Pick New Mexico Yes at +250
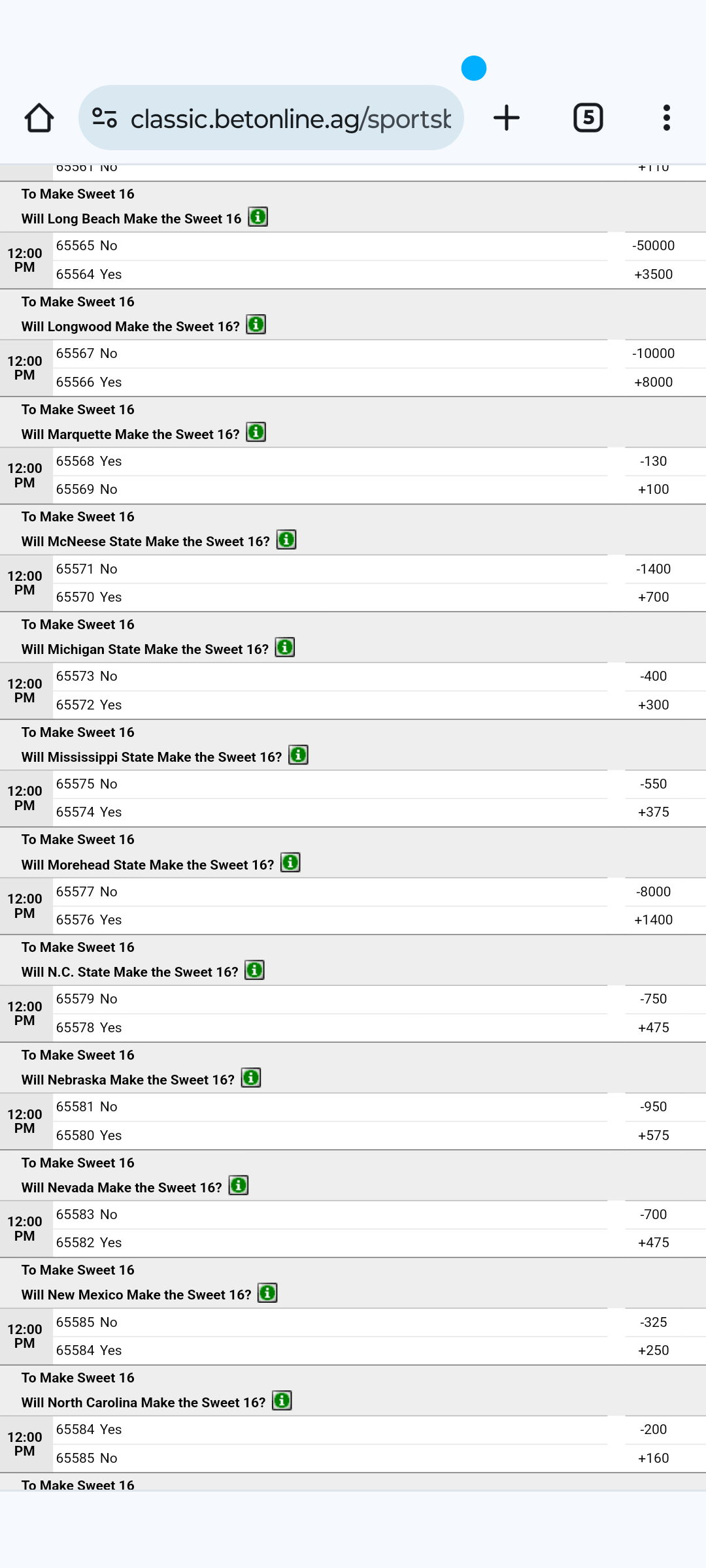The height and width of the screenshot is (1568, 706). (653, 1350)
